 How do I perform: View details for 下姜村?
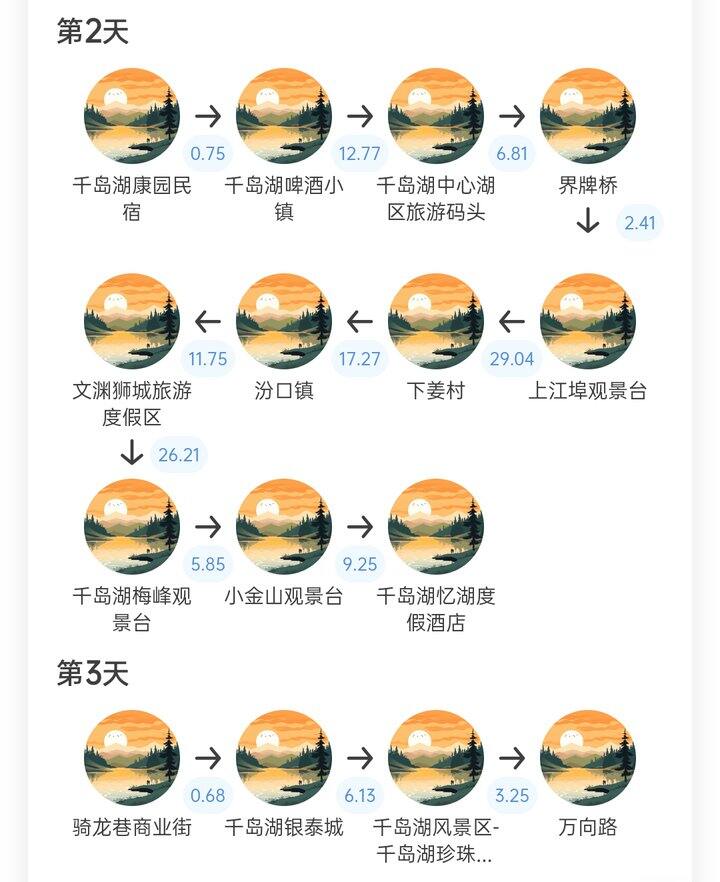click(436, 321)
